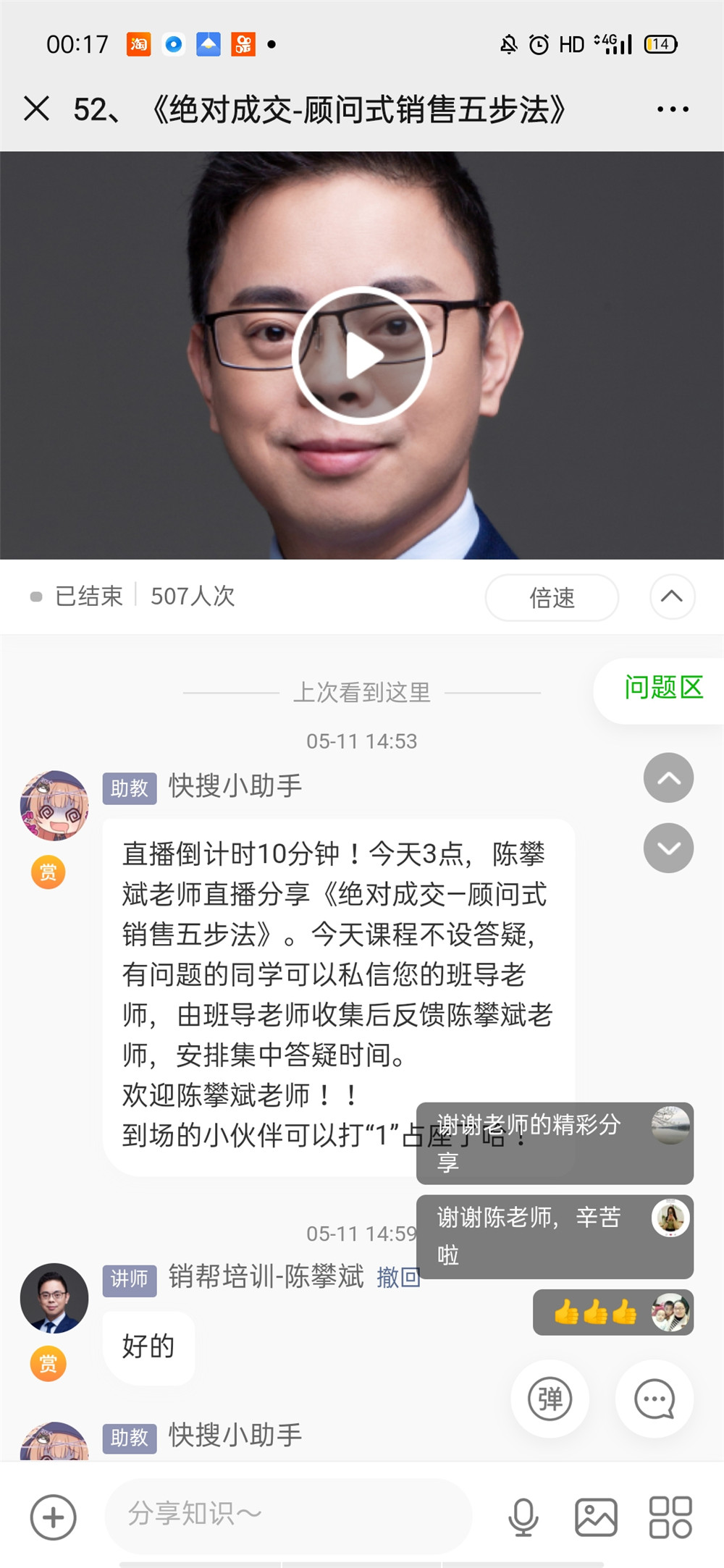Screen dimensions: 724x1568
Task: Collapse the video panel with the chevron
Action: [x=672, y=597]
